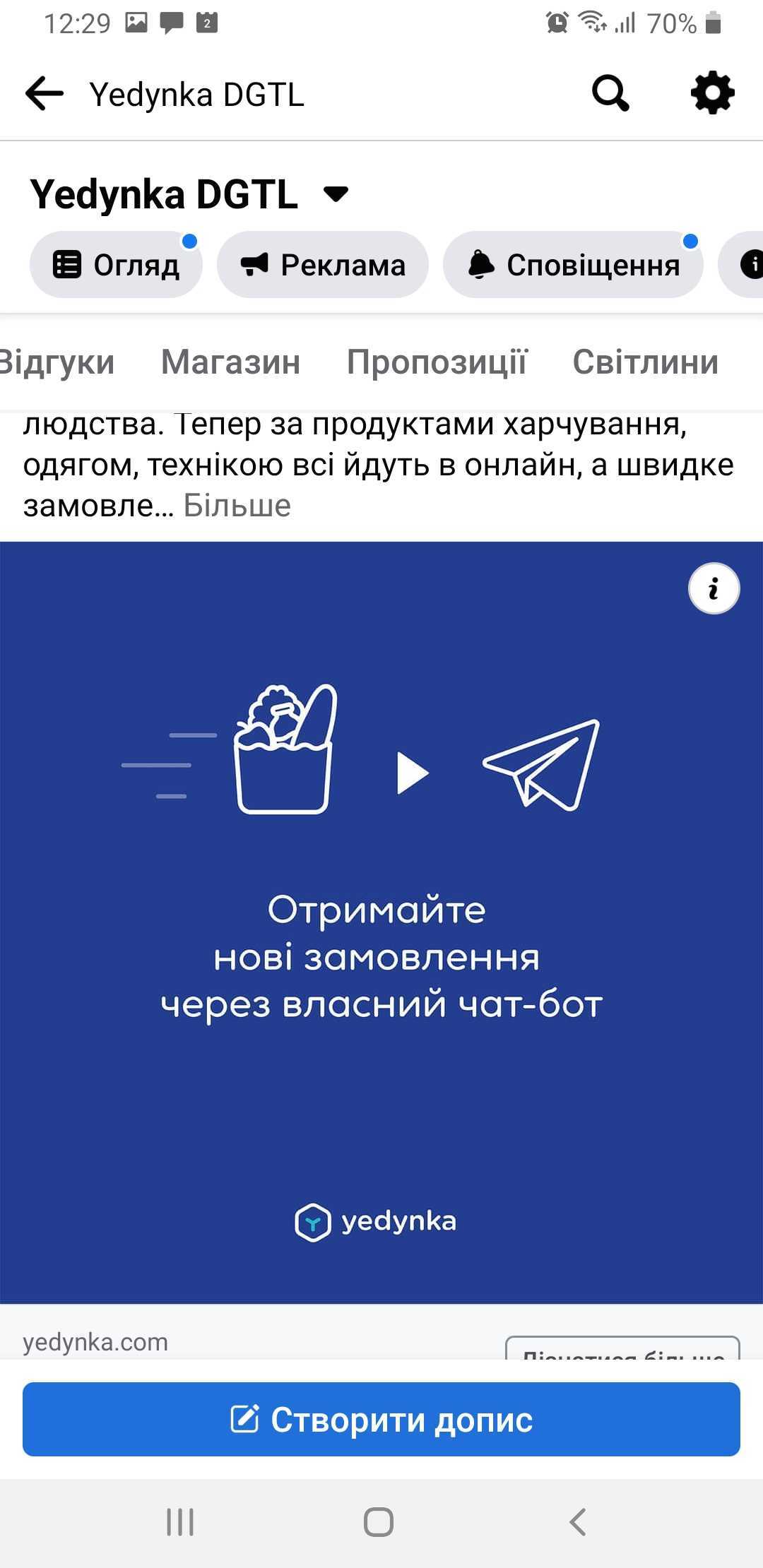Open the Огляд chip

(116, 265)
